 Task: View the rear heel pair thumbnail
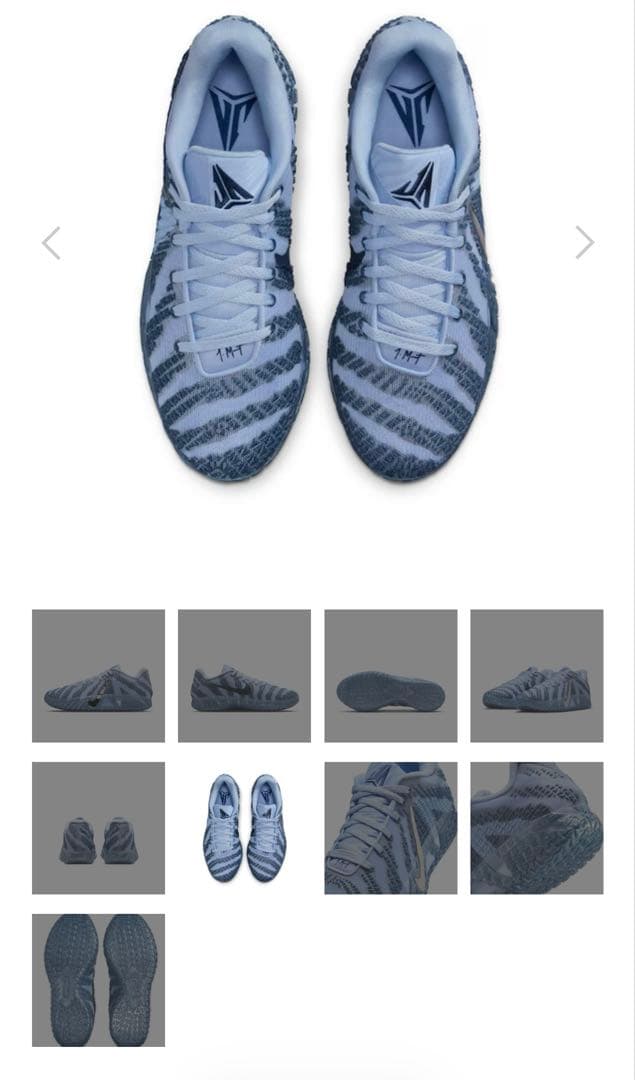pyautogui.click(x=98, y=828)
